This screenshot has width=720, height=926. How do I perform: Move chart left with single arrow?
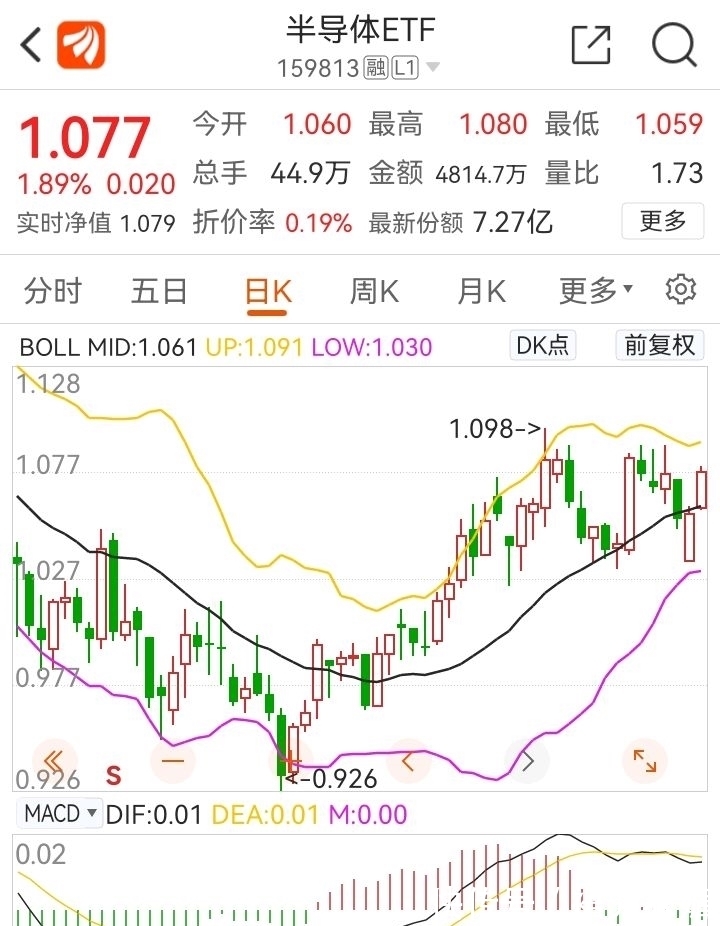pos(407,762)
